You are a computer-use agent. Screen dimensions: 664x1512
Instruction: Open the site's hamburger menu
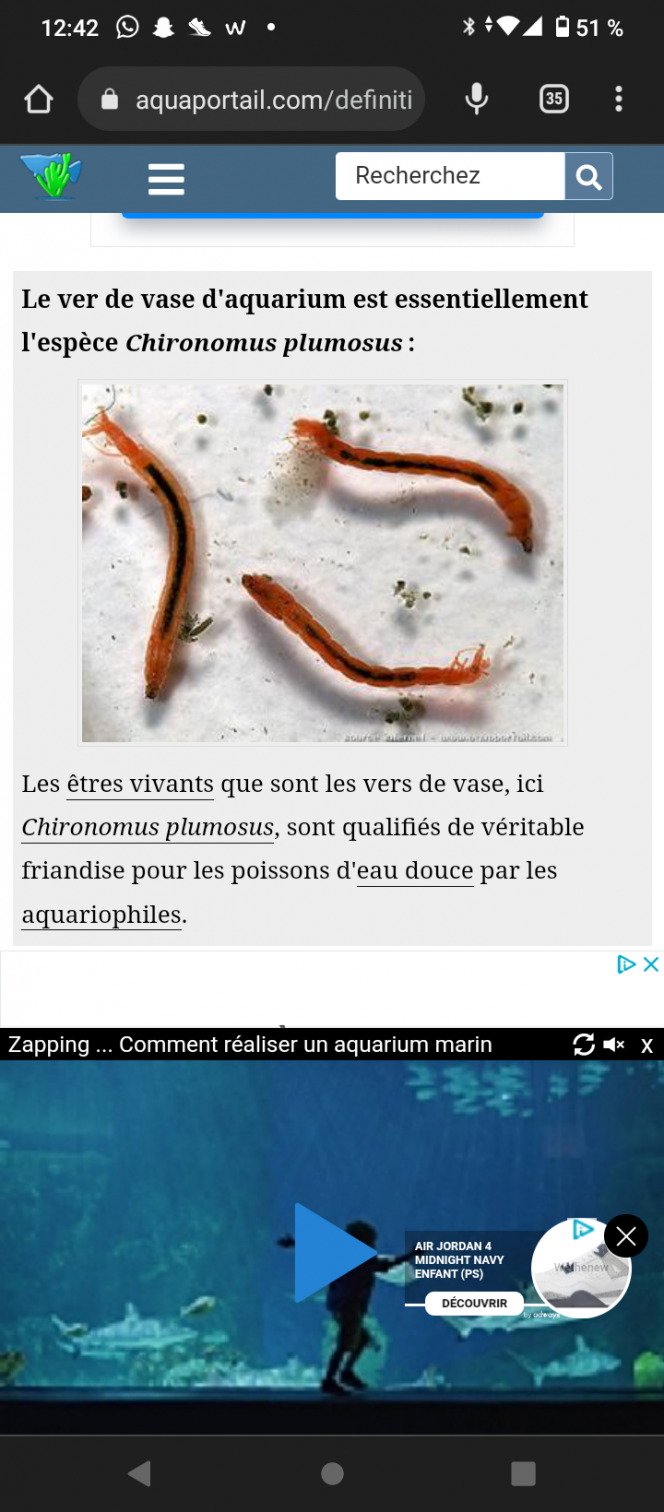[x=166, y=179]
